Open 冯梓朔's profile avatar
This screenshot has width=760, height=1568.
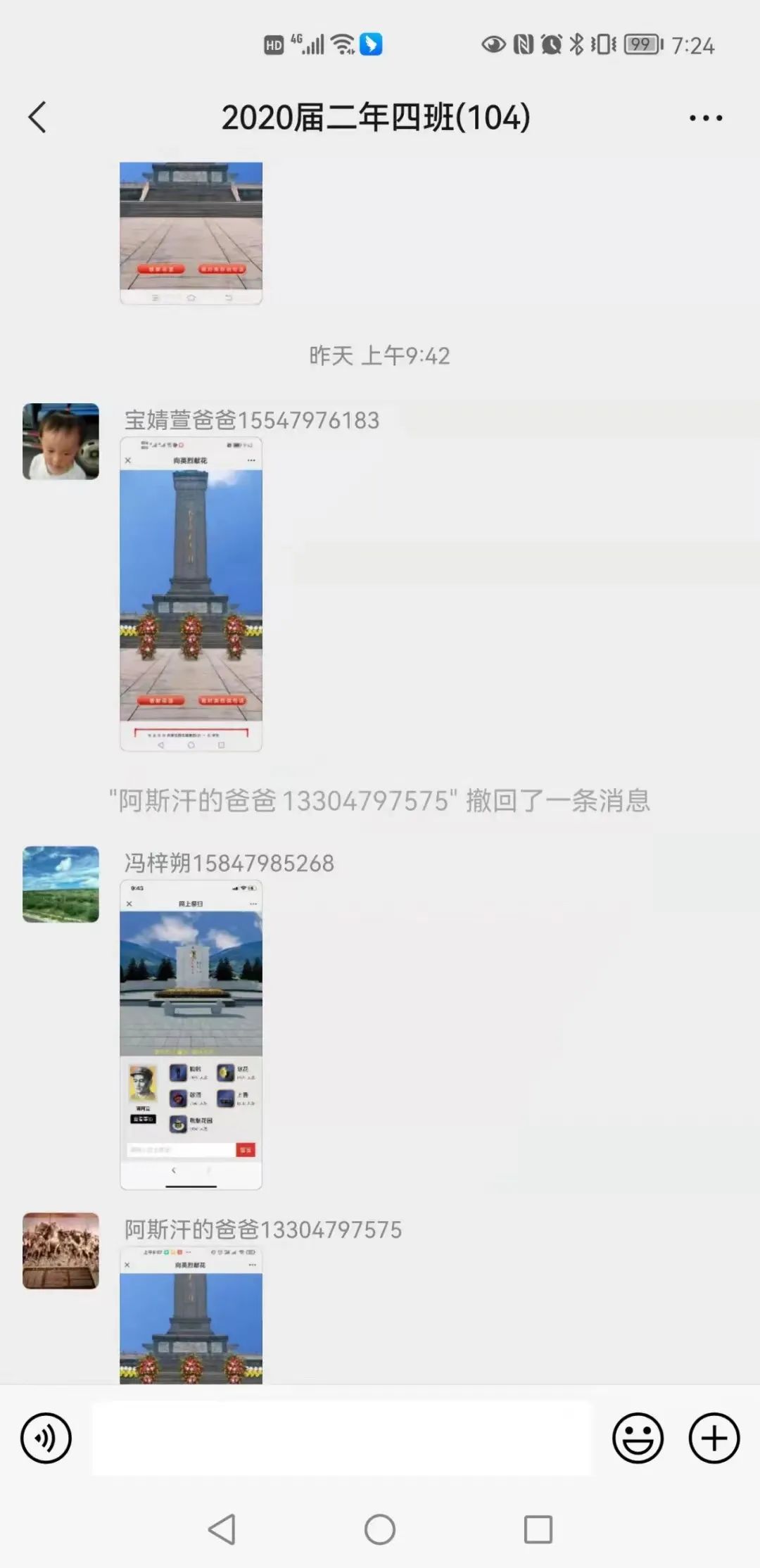[61, 885]
